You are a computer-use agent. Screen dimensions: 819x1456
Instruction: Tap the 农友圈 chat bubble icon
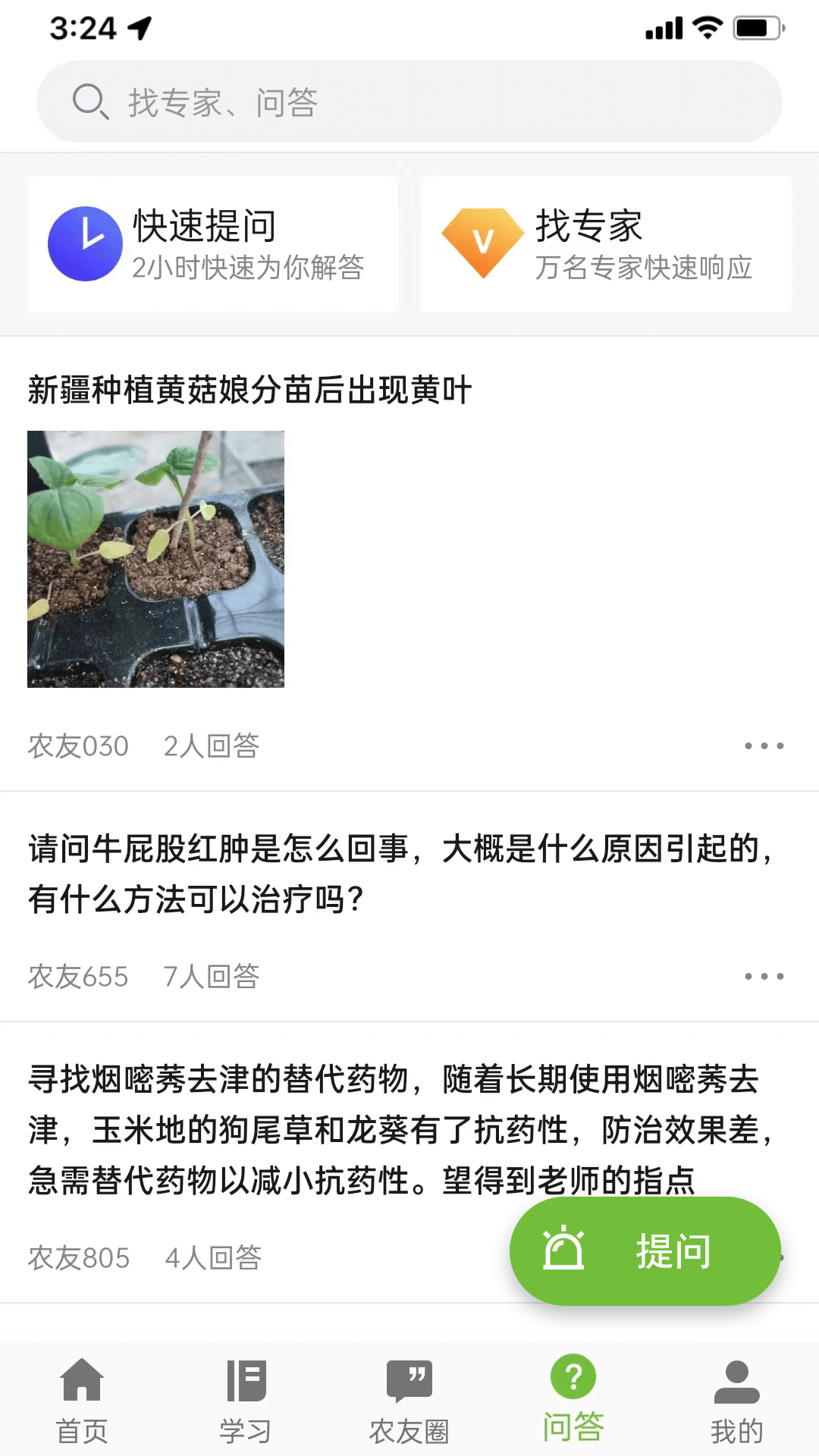click(x=409, y=1376)
